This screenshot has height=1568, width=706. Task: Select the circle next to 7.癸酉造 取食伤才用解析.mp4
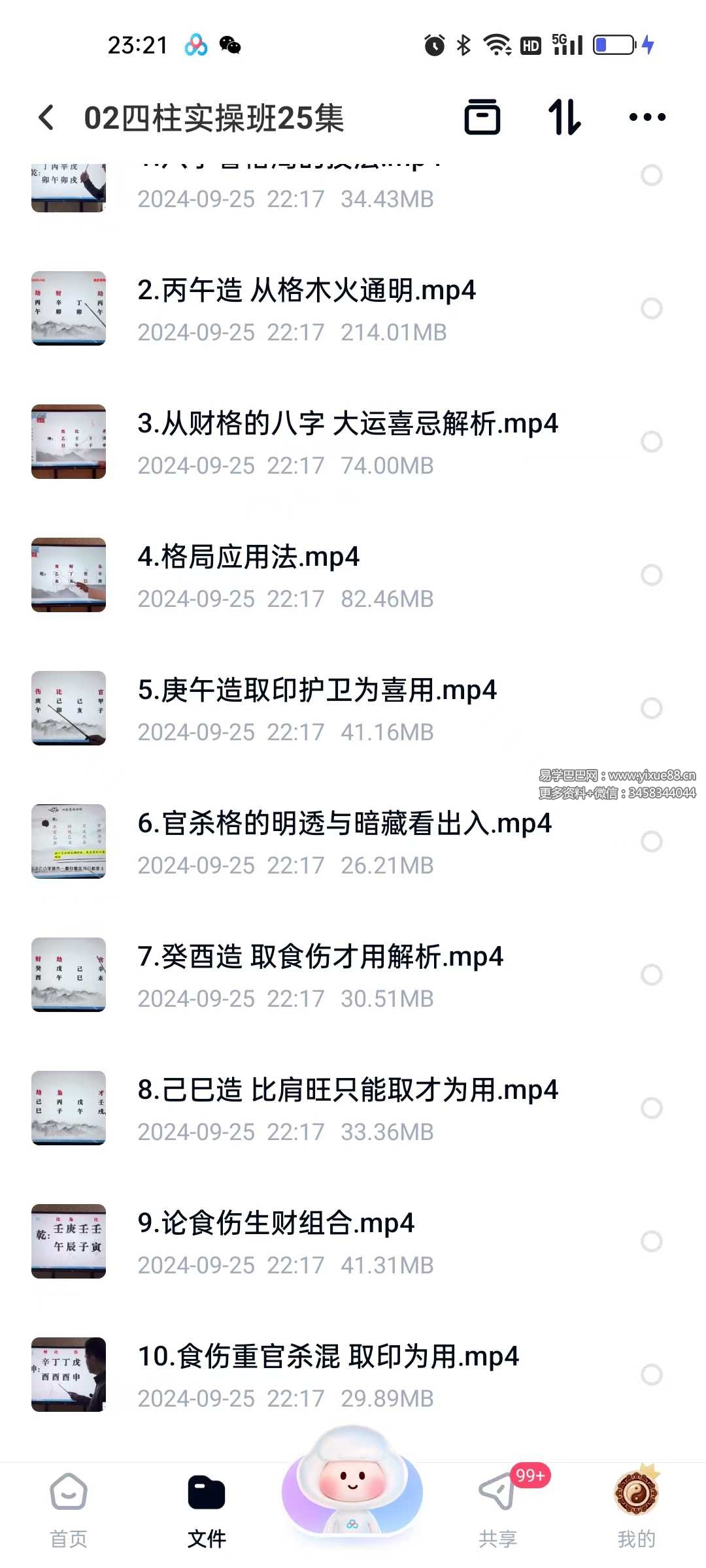tap(652, 973)
